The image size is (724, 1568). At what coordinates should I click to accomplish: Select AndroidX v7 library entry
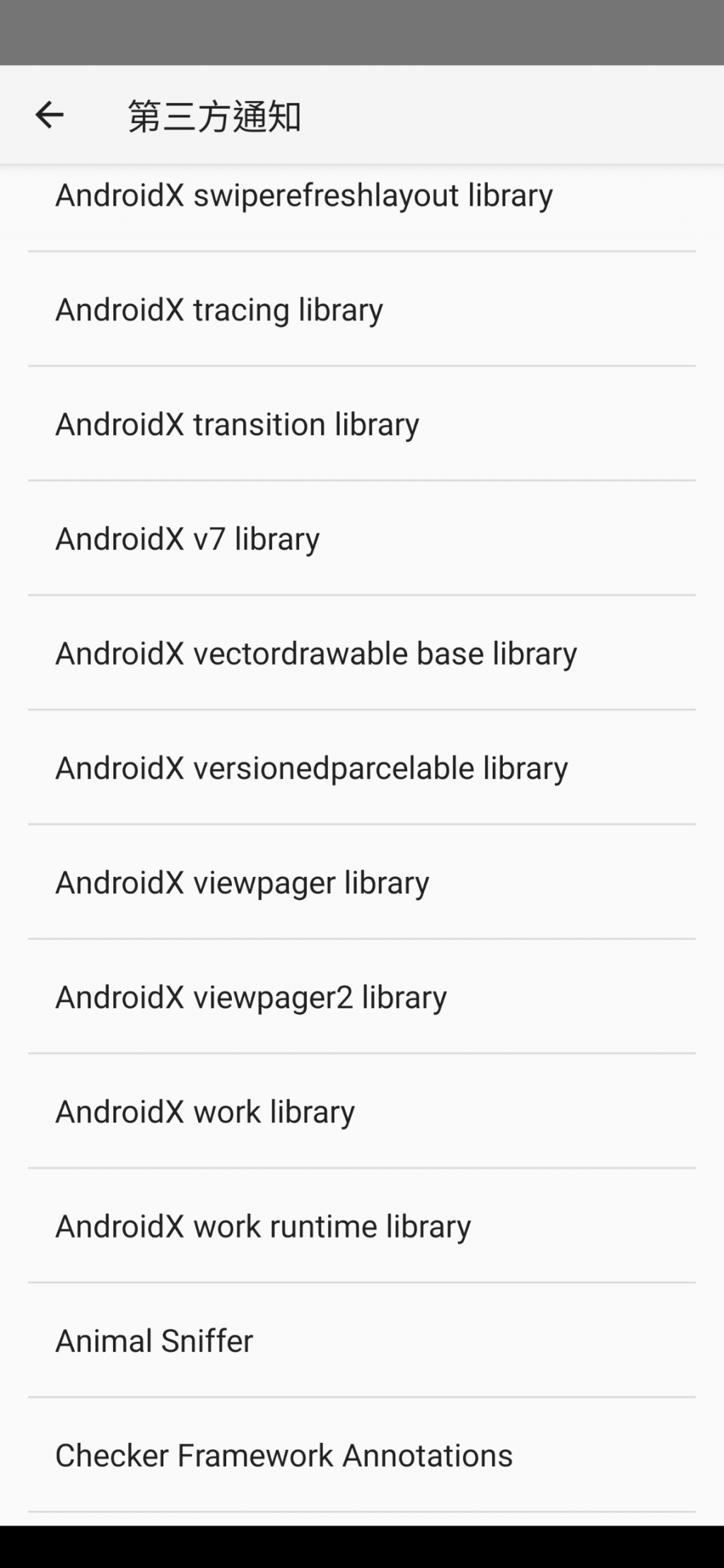click(188, 539)
